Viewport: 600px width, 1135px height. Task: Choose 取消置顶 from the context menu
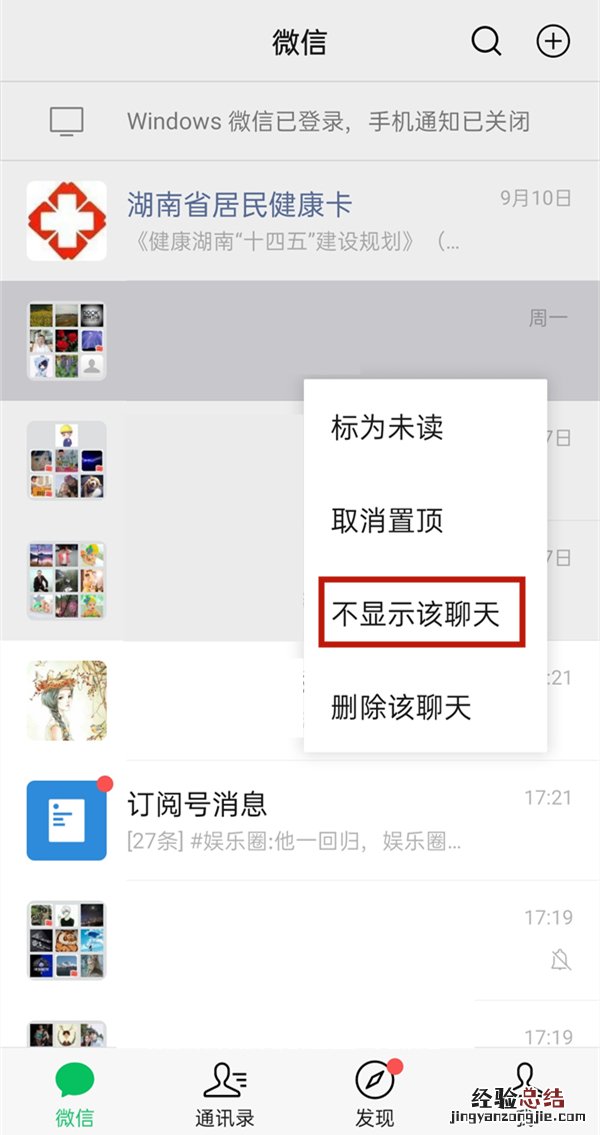pos(387,521)
